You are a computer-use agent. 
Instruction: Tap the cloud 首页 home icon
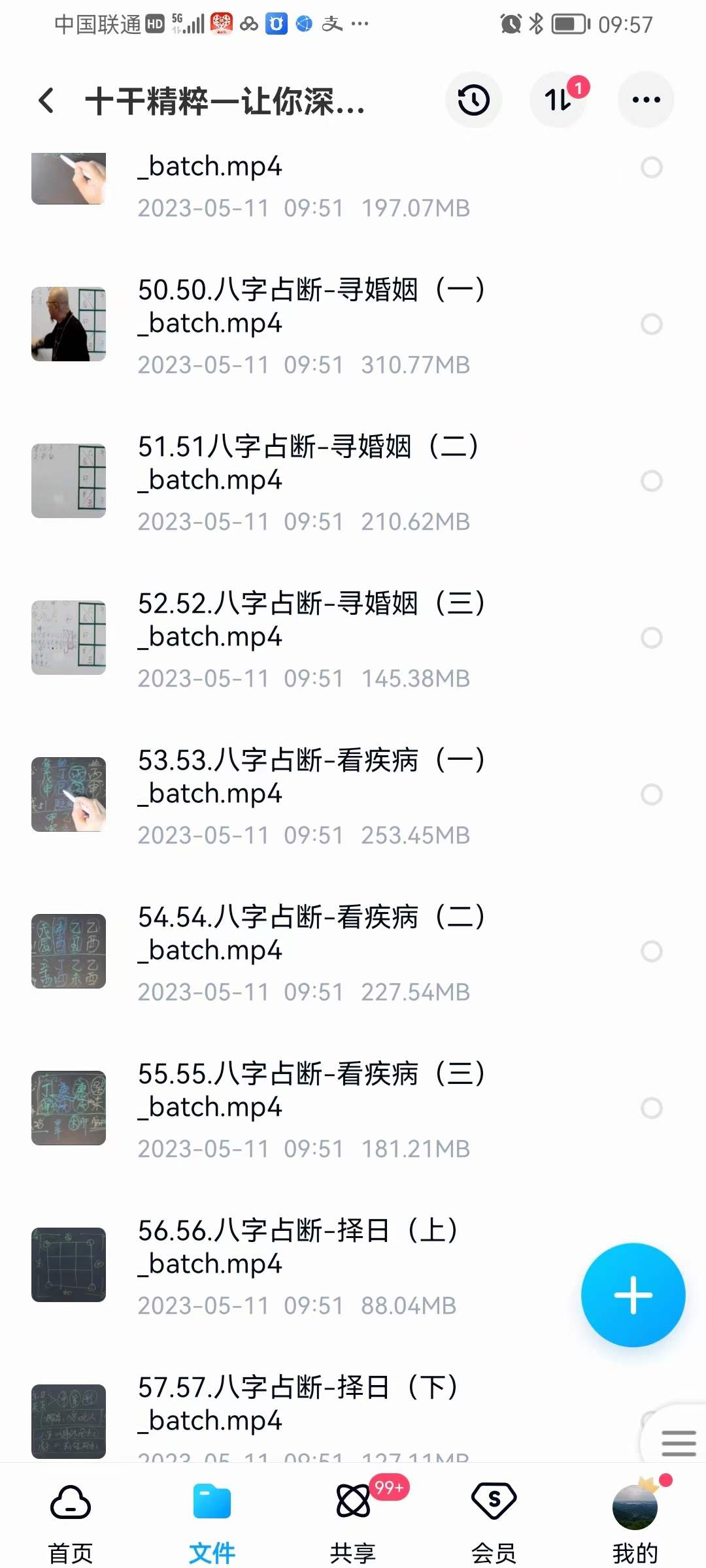coord(70,1503)
